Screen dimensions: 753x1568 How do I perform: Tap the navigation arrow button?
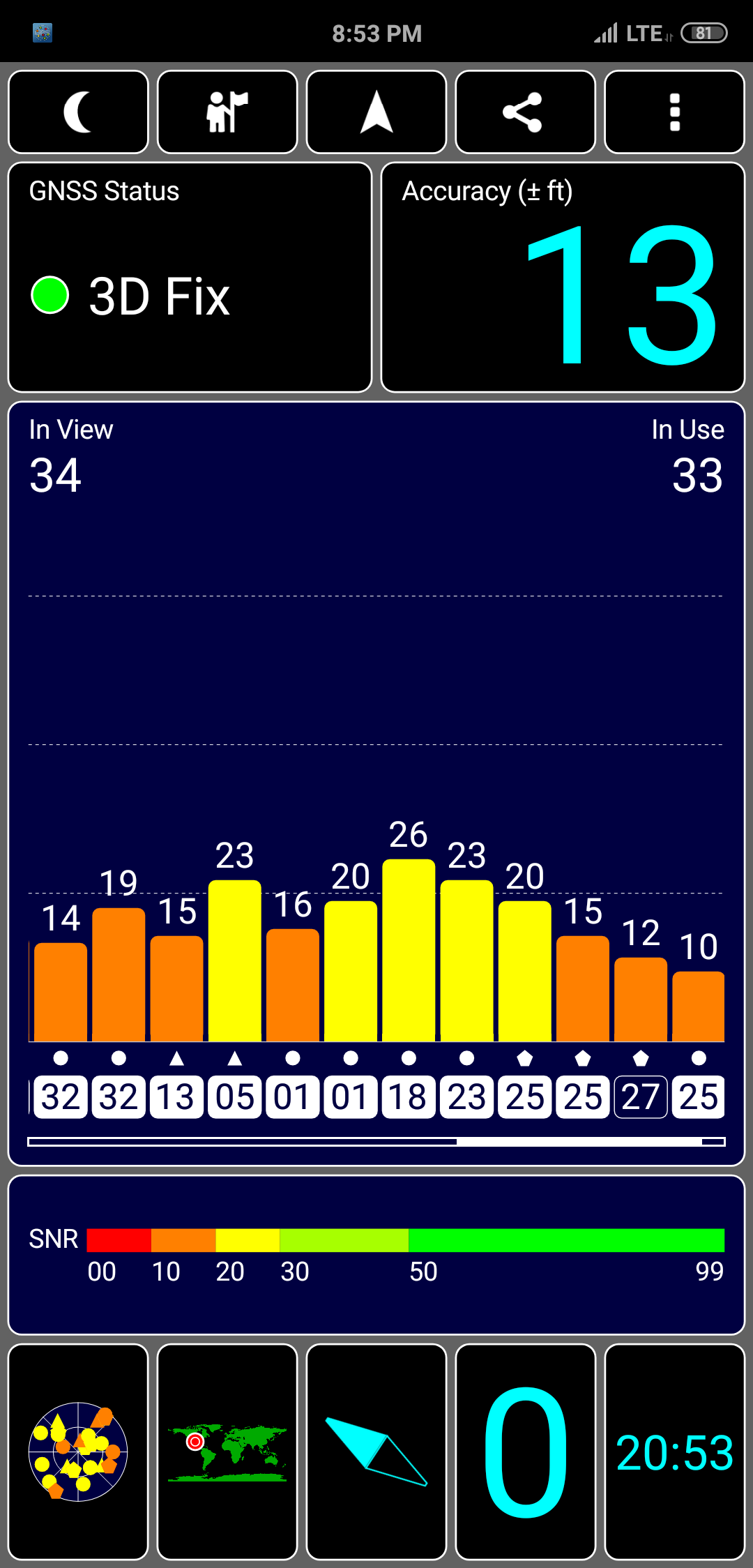(376, 112)
